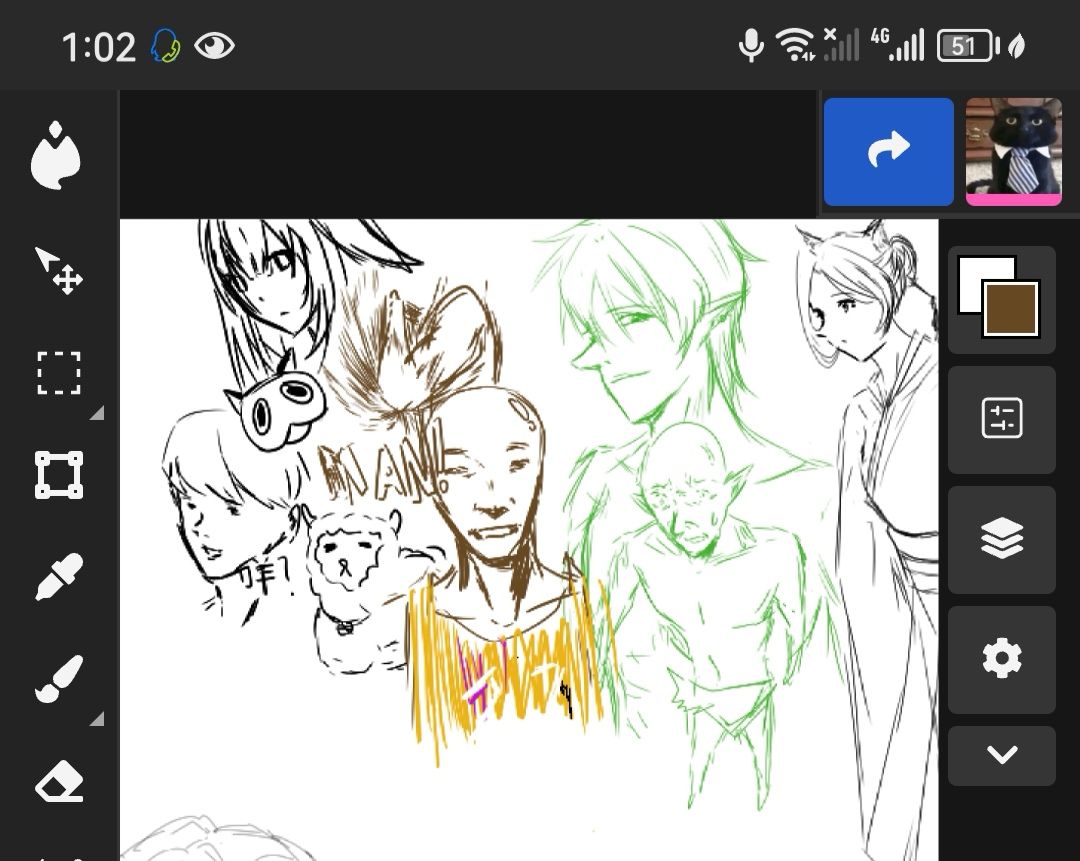Viewport: 1080px width, 861px height.
Task: Activate the rectangular selection tool
Action: coord(59,373)
